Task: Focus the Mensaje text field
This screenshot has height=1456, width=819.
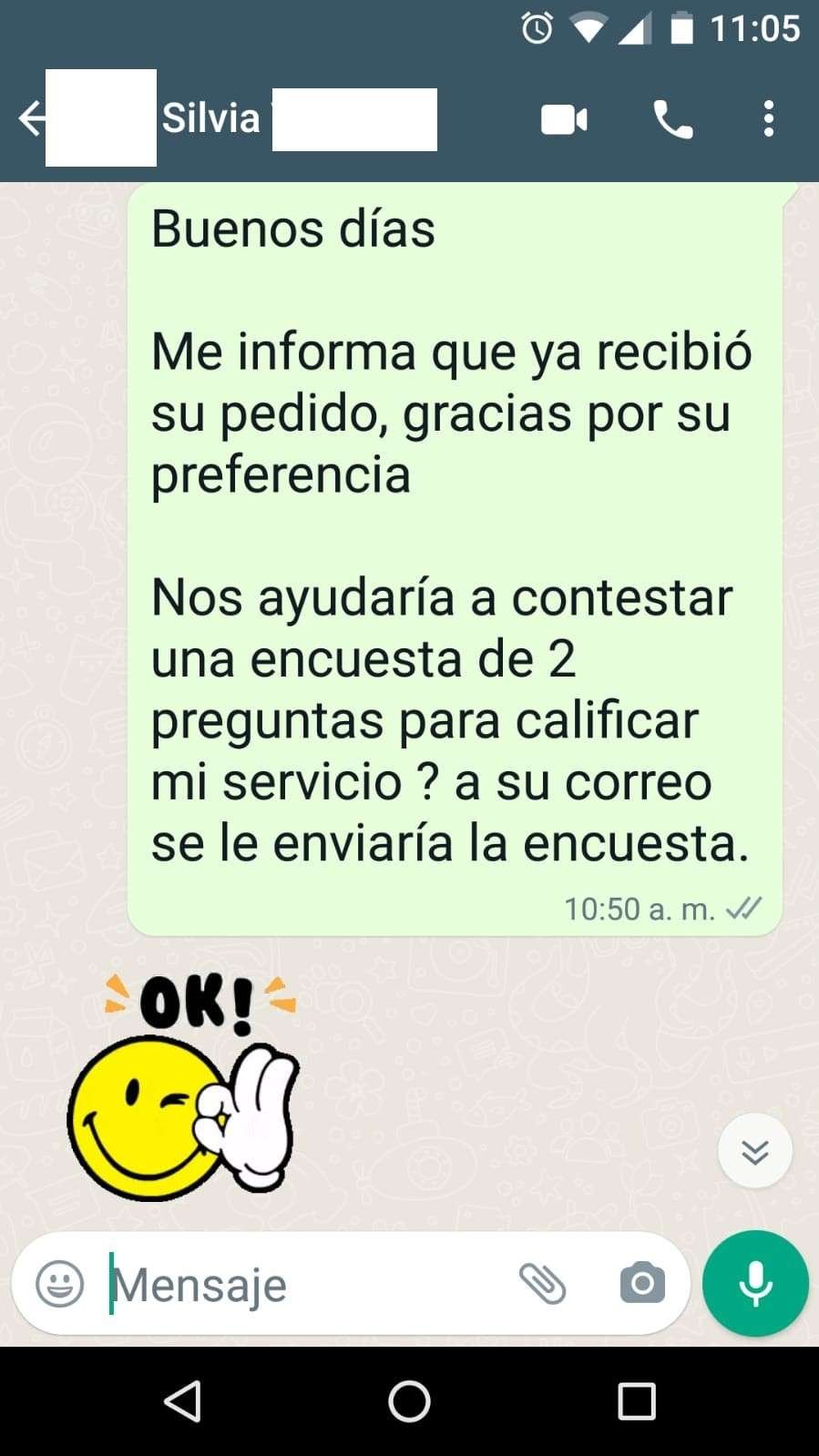Action: [x=301, y=1284]
